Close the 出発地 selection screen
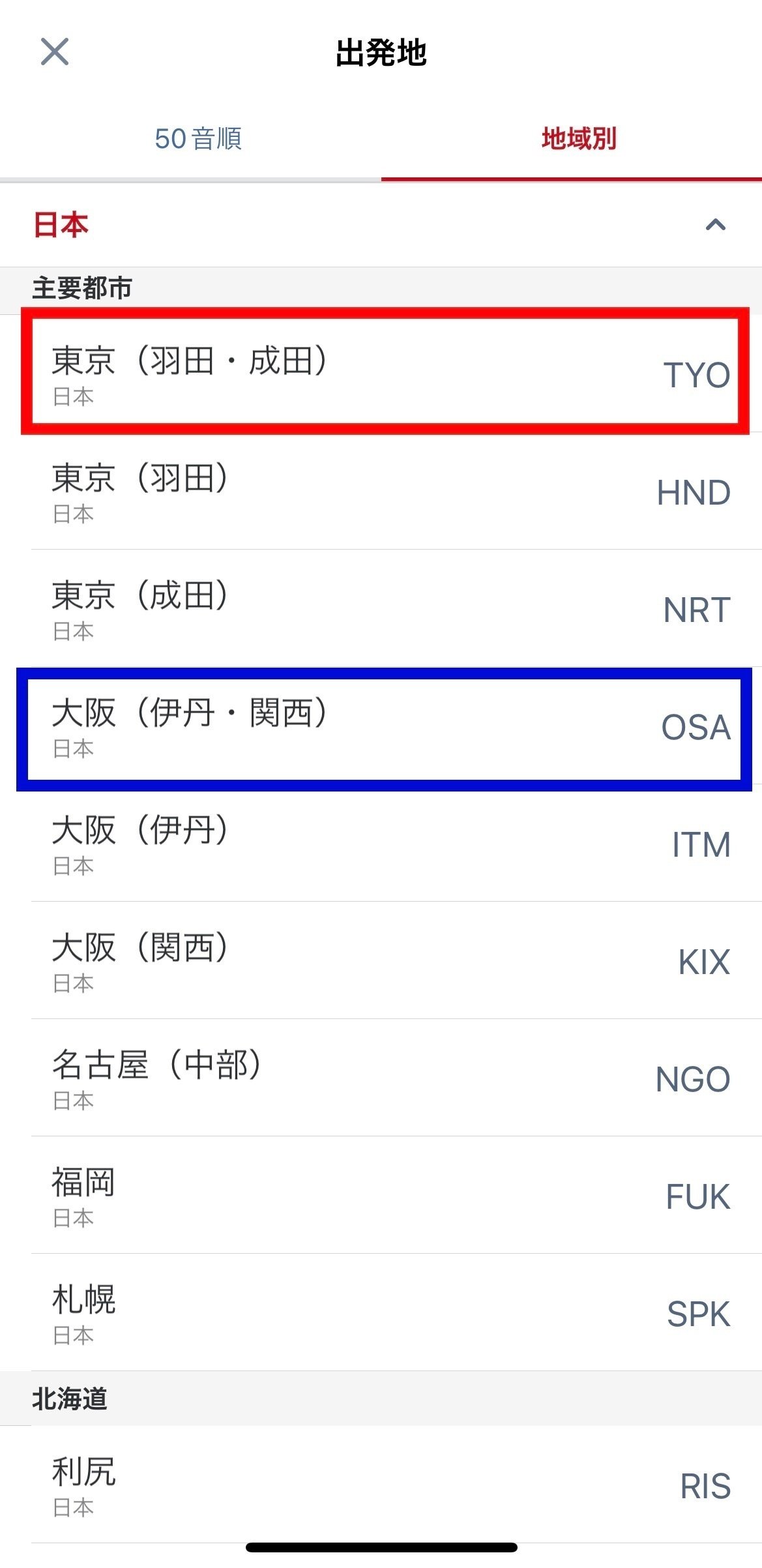This screenshot has width=762, height=1568. point(55,52)
